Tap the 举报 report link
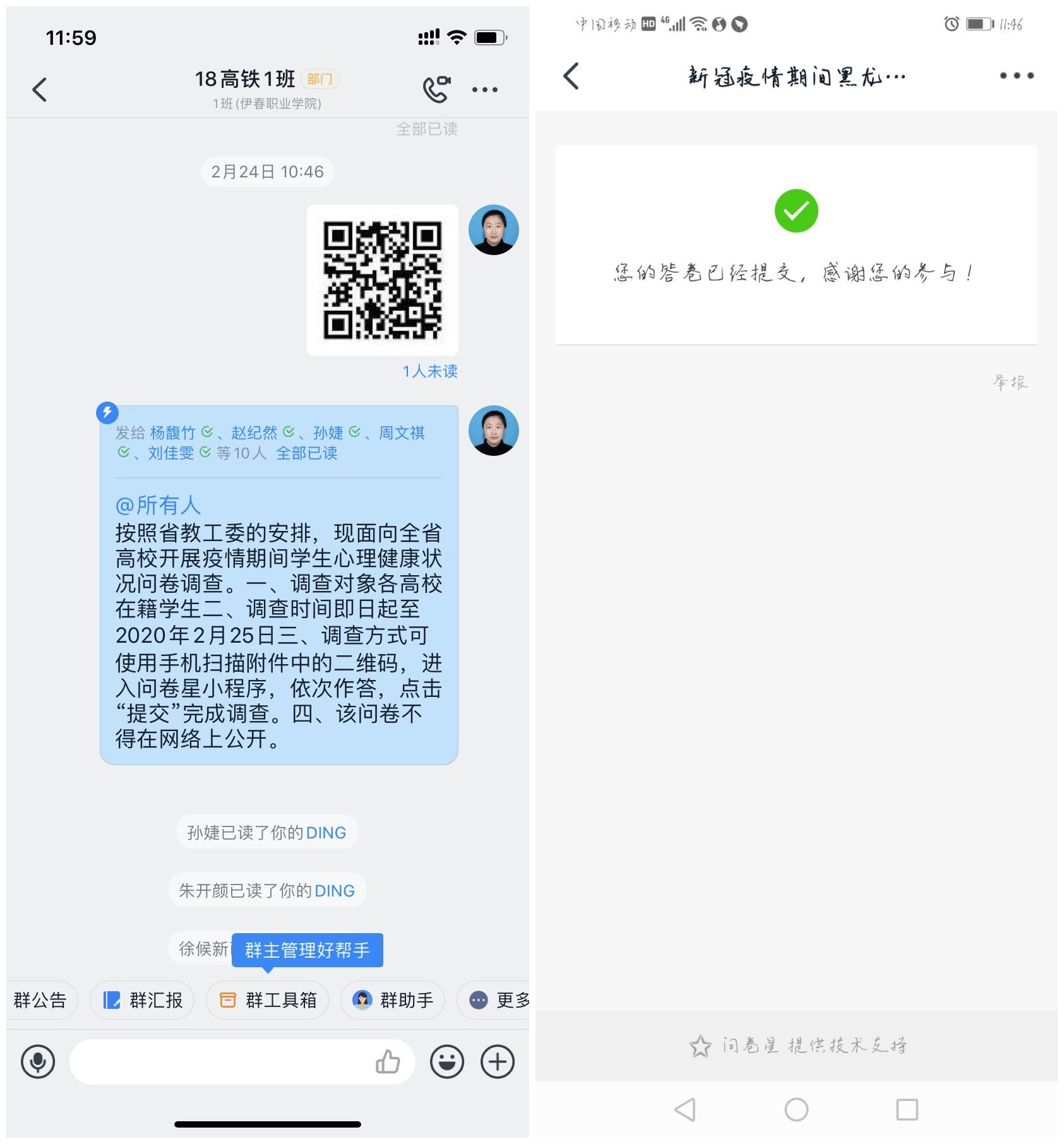The width and height of the screenshot is (1064, 1144). 1010,381
